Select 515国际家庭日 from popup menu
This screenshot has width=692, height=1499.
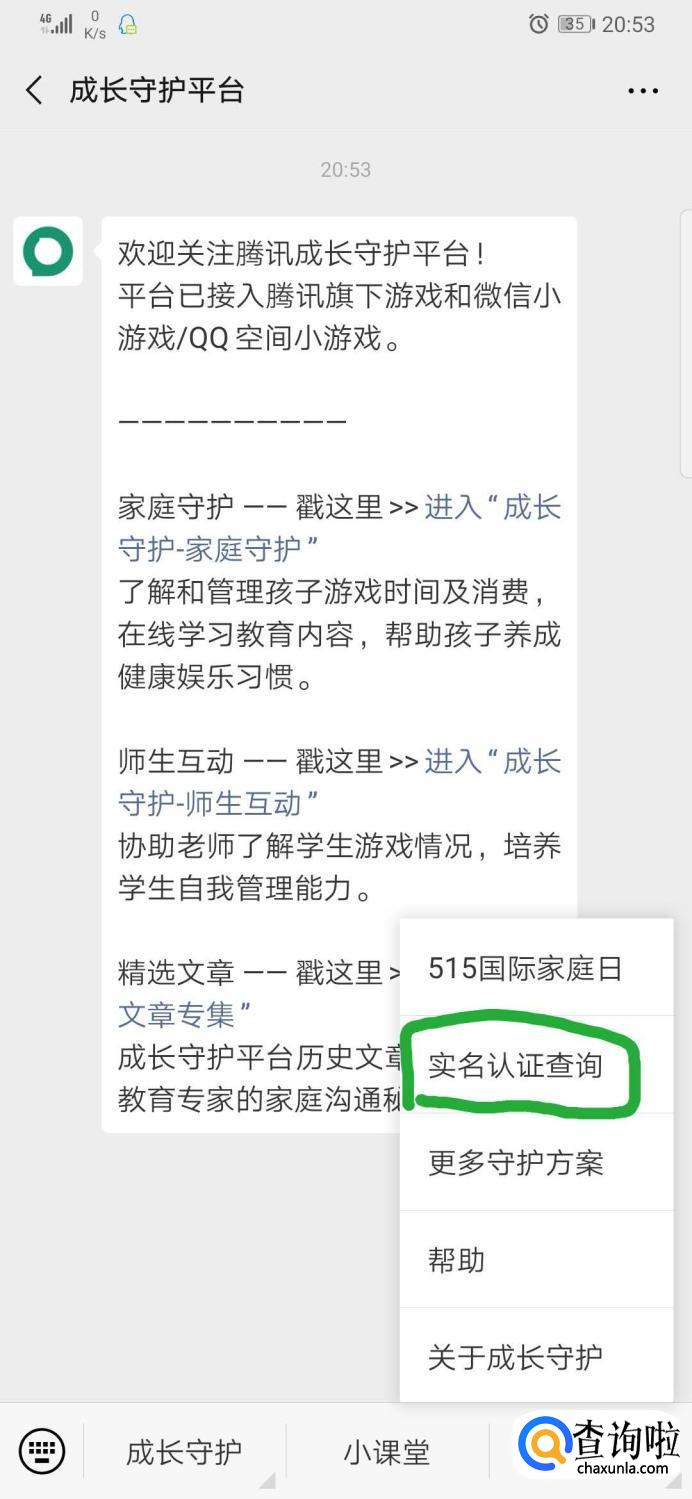[525, 968]
